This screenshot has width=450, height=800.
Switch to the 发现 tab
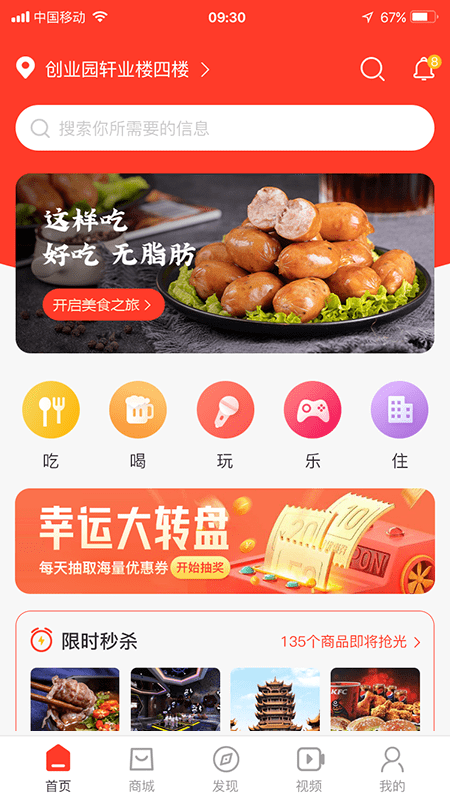pyautogui.click(x=225, y=769)
